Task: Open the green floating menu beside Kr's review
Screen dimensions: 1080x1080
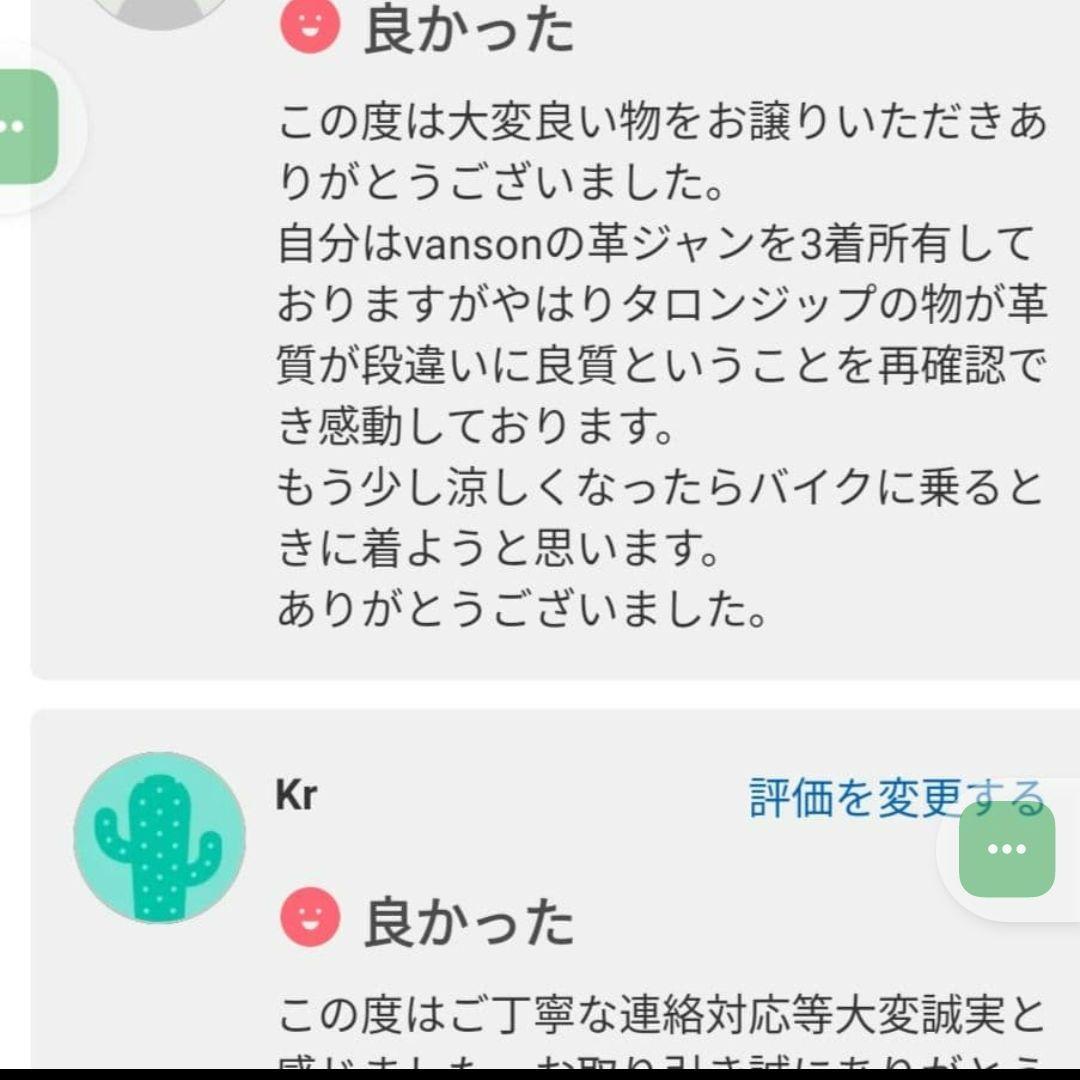Action: [1006, 849]
